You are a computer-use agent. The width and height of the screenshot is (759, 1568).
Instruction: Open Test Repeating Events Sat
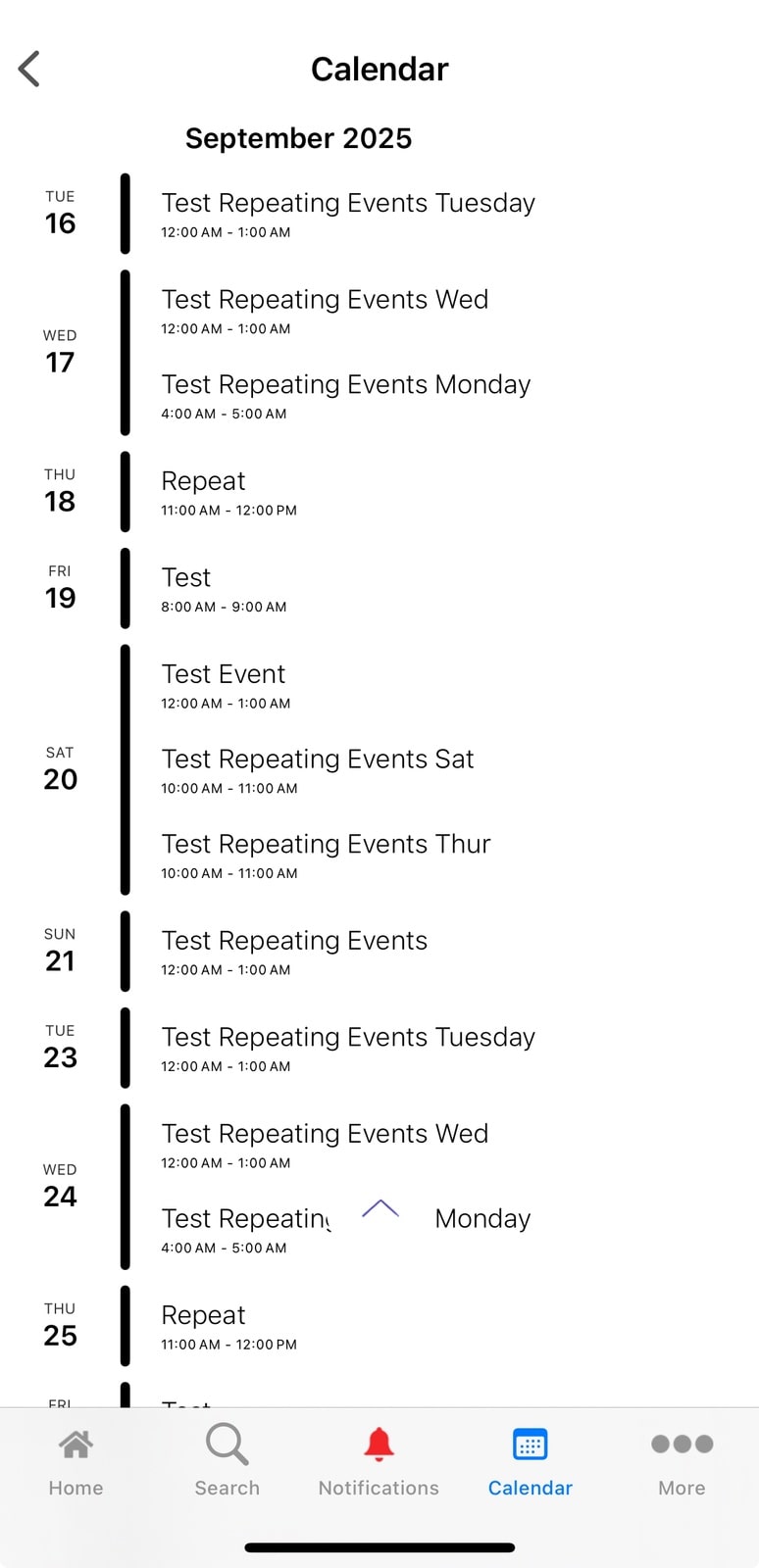[317, 770]
